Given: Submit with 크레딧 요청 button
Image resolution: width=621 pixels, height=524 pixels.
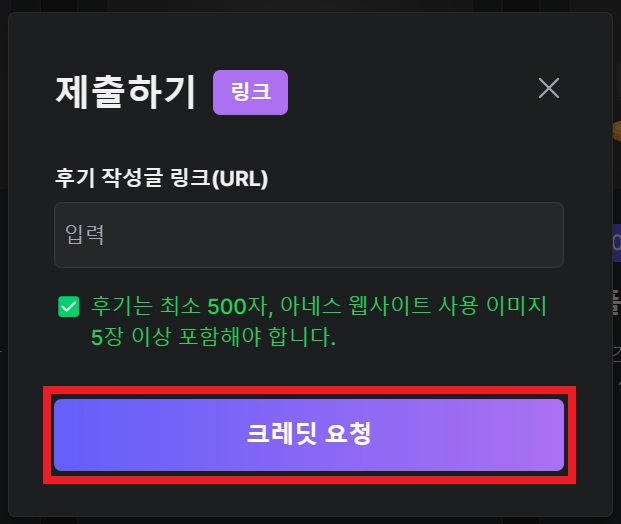Looking at the screenshot, I should click(x=308, y=435).
